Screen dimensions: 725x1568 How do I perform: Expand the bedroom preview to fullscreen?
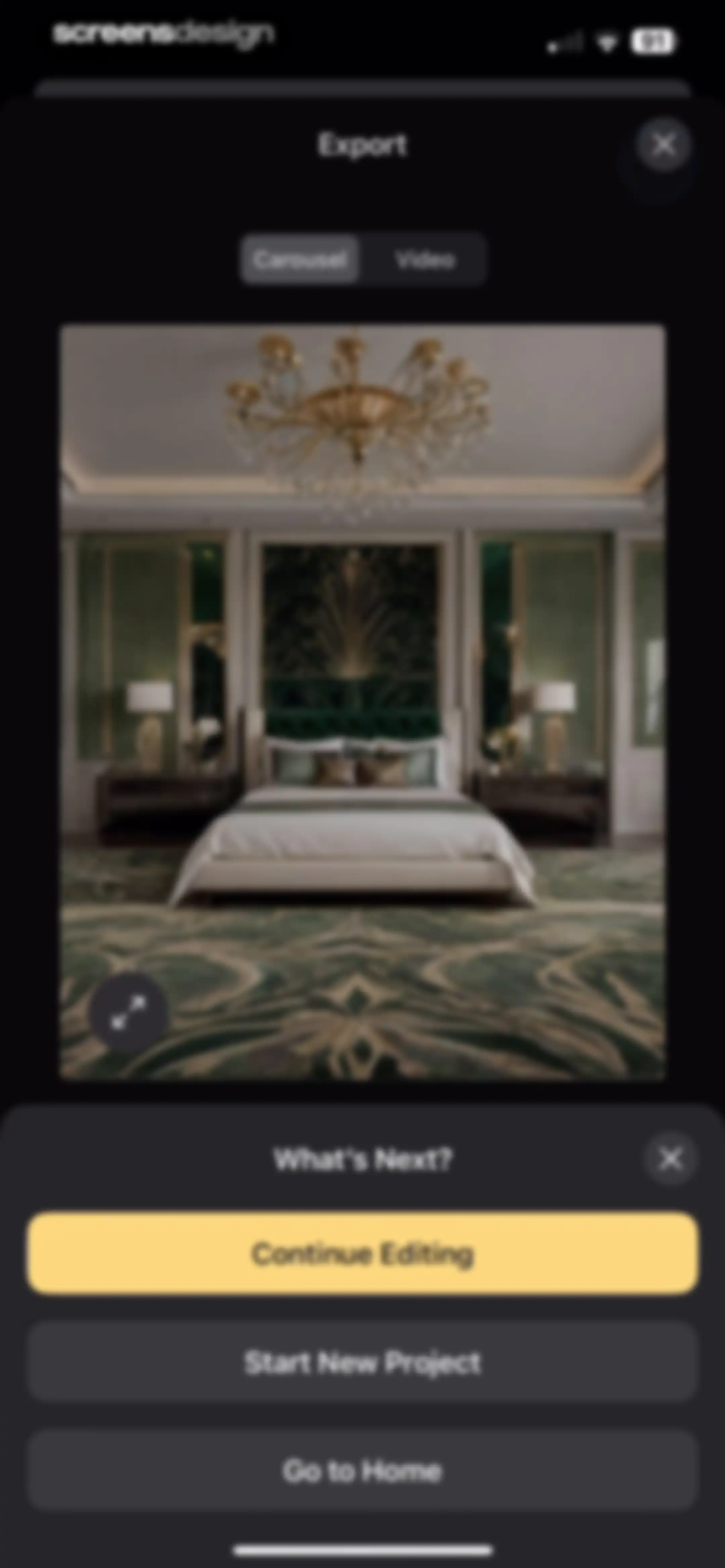tap(128, 1012)
